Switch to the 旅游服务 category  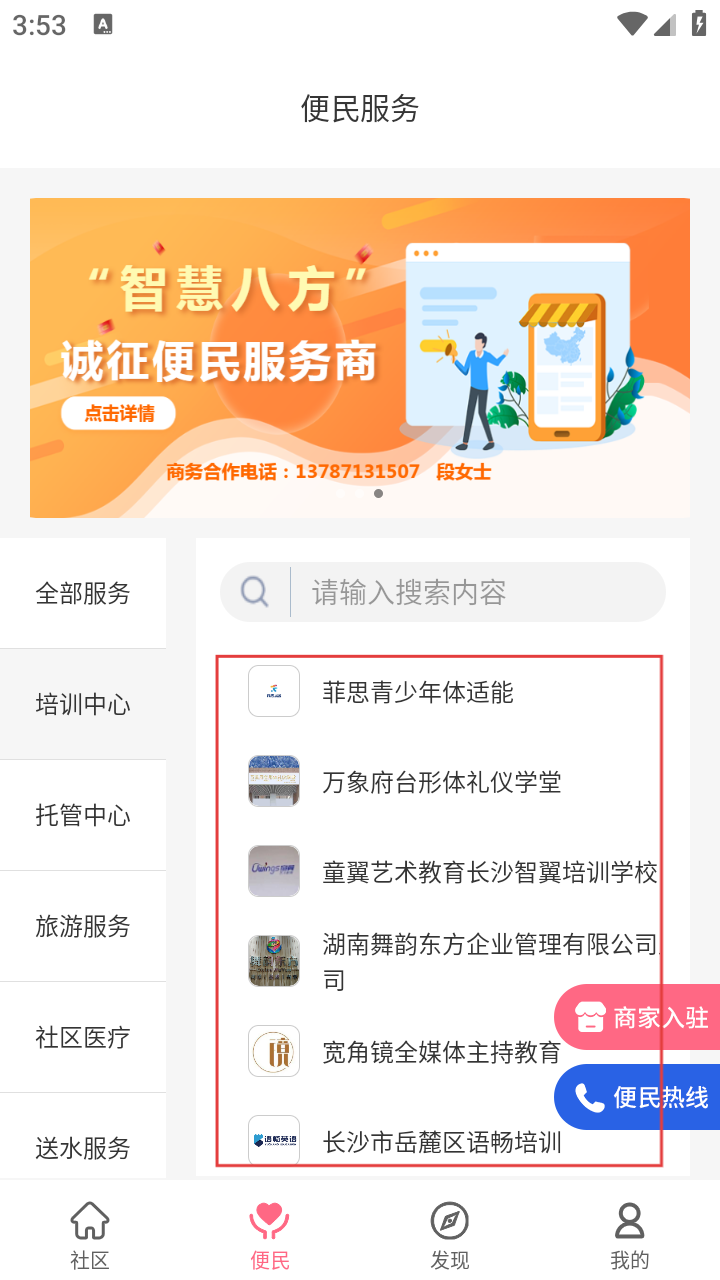[x=83, y=926]
